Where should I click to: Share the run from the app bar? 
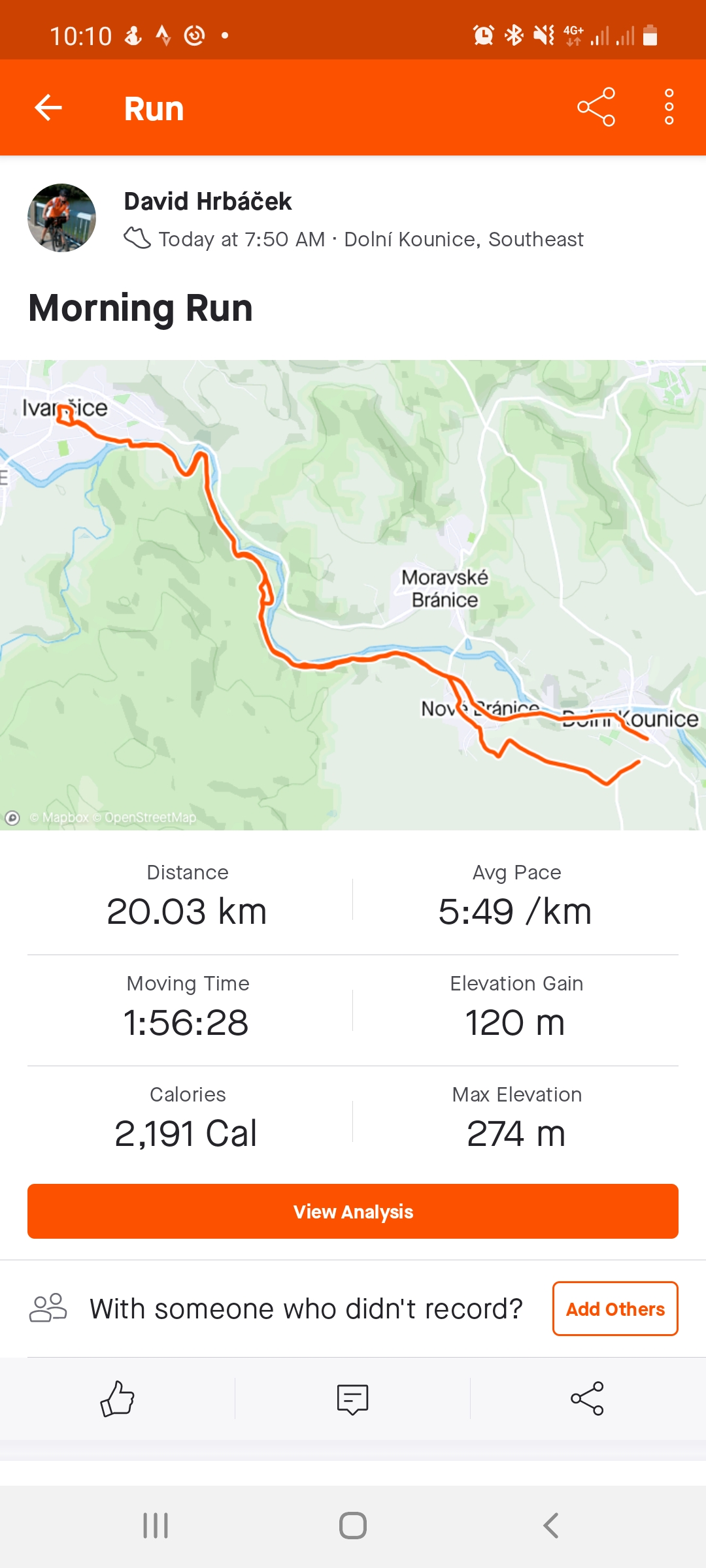click(x=596, y=107)
